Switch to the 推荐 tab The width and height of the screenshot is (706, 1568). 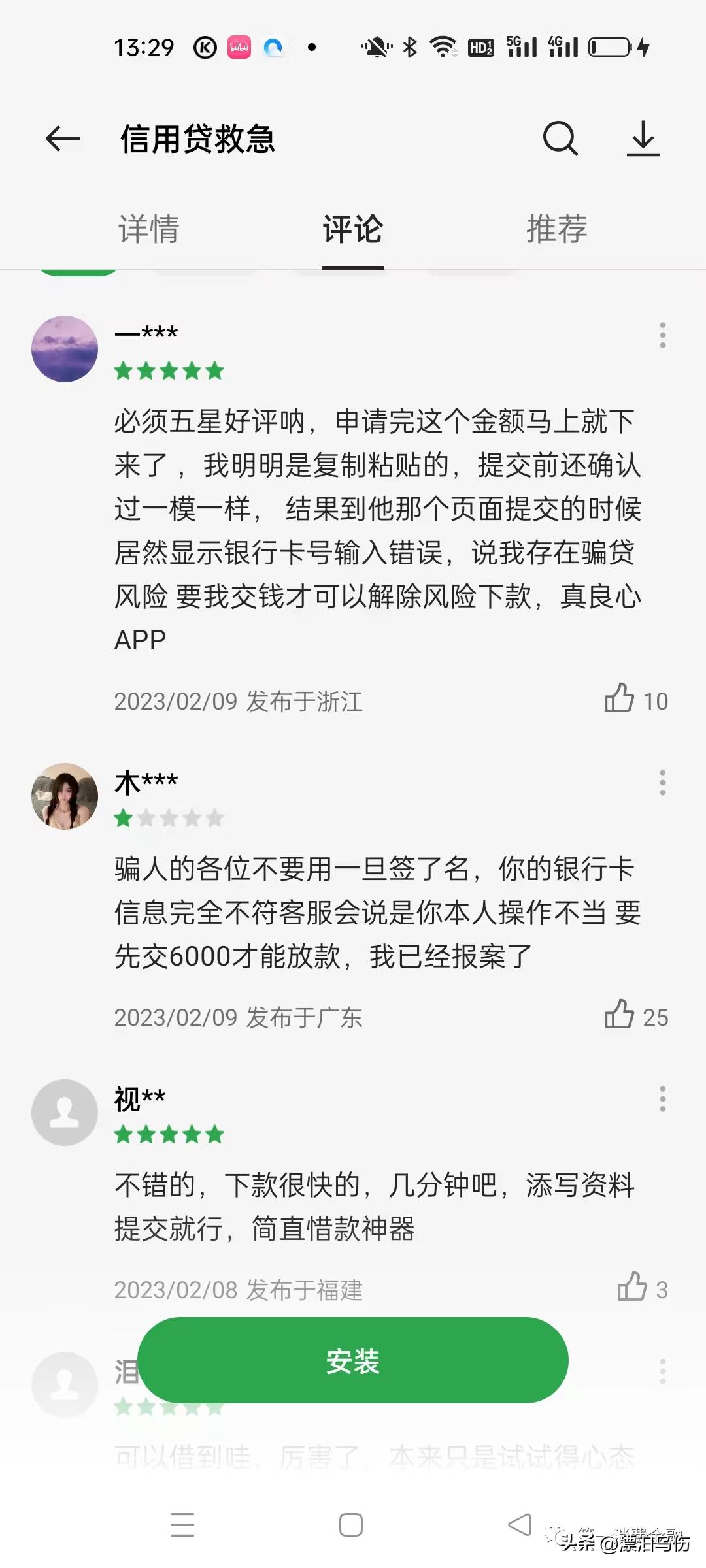(x=557, y=229)
